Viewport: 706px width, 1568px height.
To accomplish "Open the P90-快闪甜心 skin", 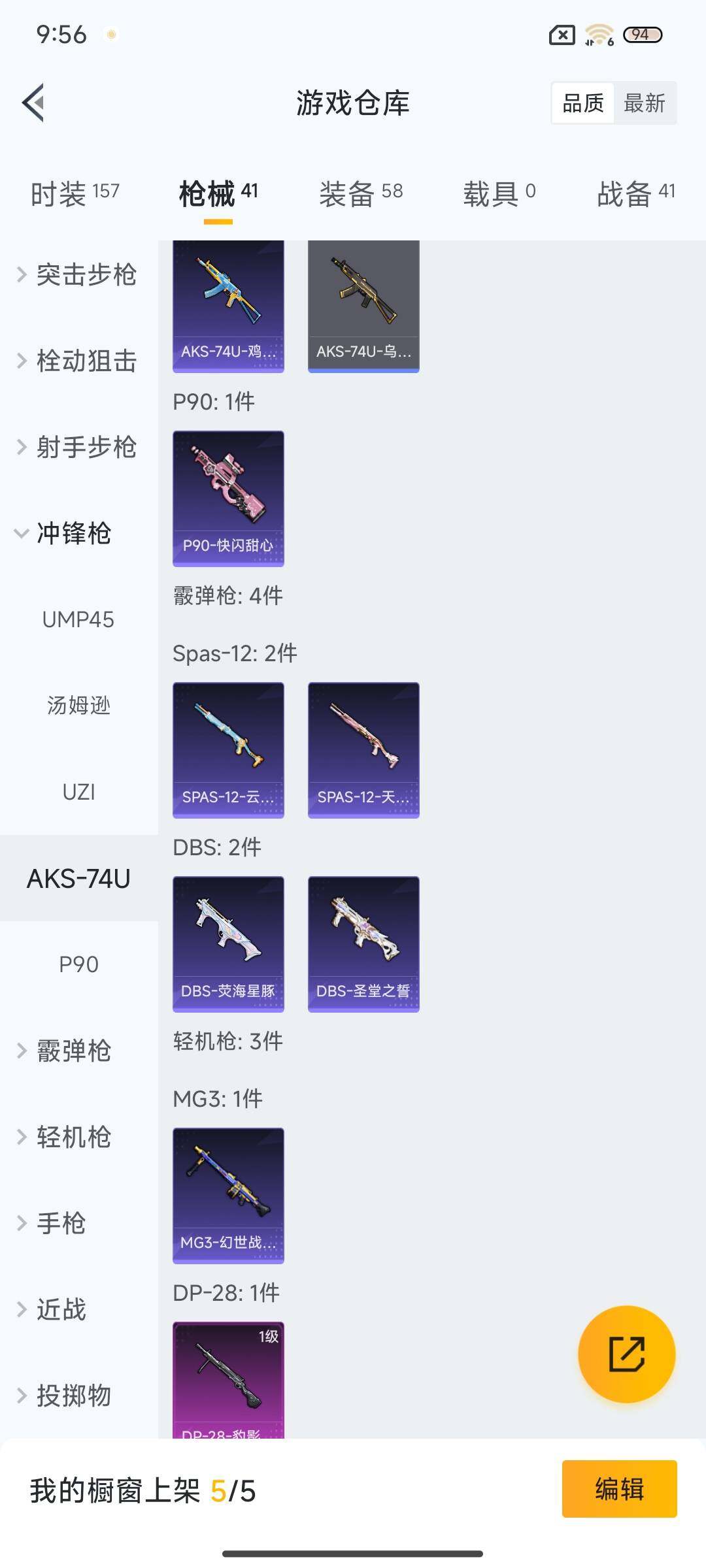I will coord(228,498).
